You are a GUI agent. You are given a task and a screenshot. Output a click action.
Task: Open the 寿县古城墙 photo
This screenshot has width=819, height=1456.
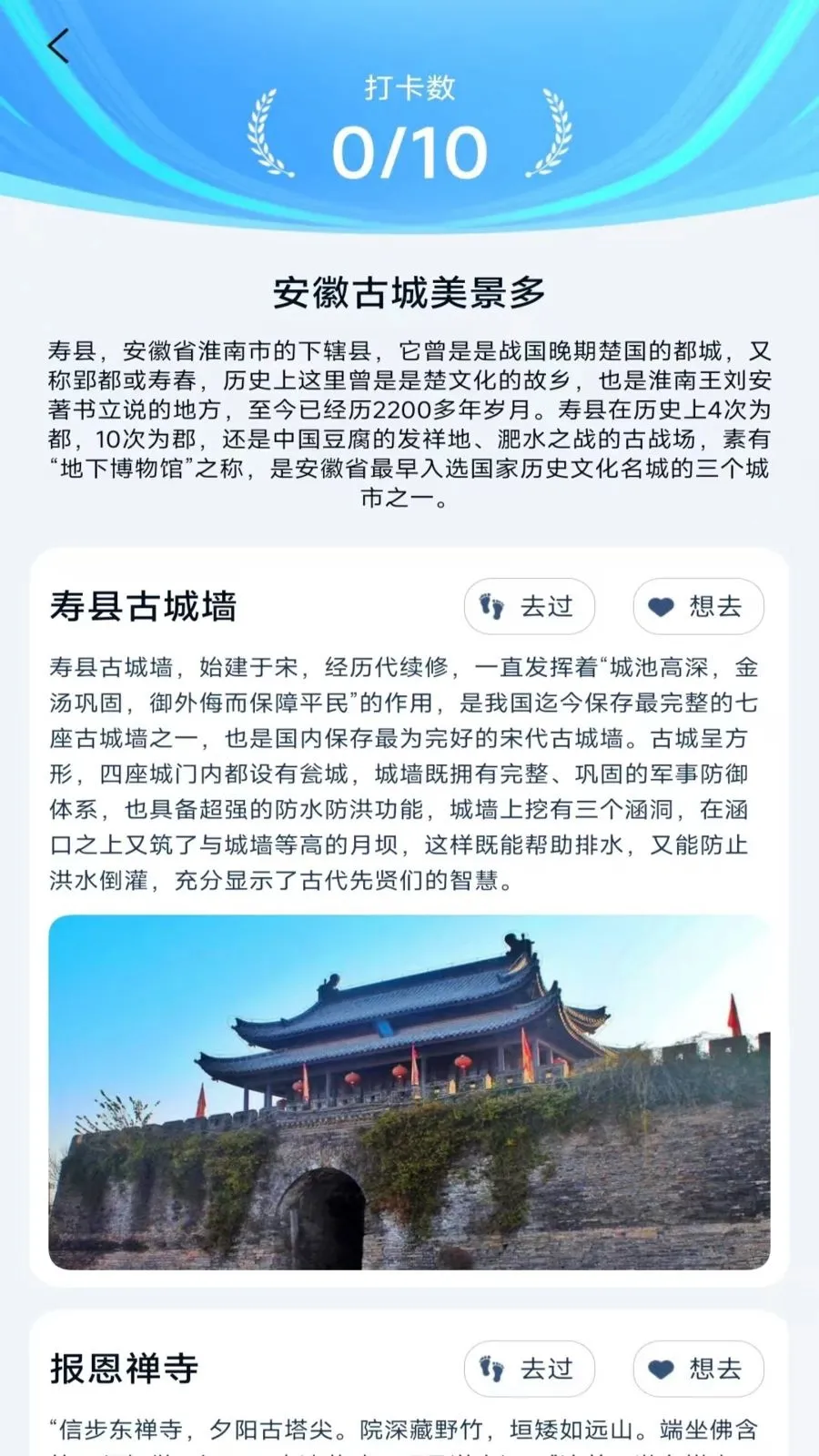coord(409,1092)
